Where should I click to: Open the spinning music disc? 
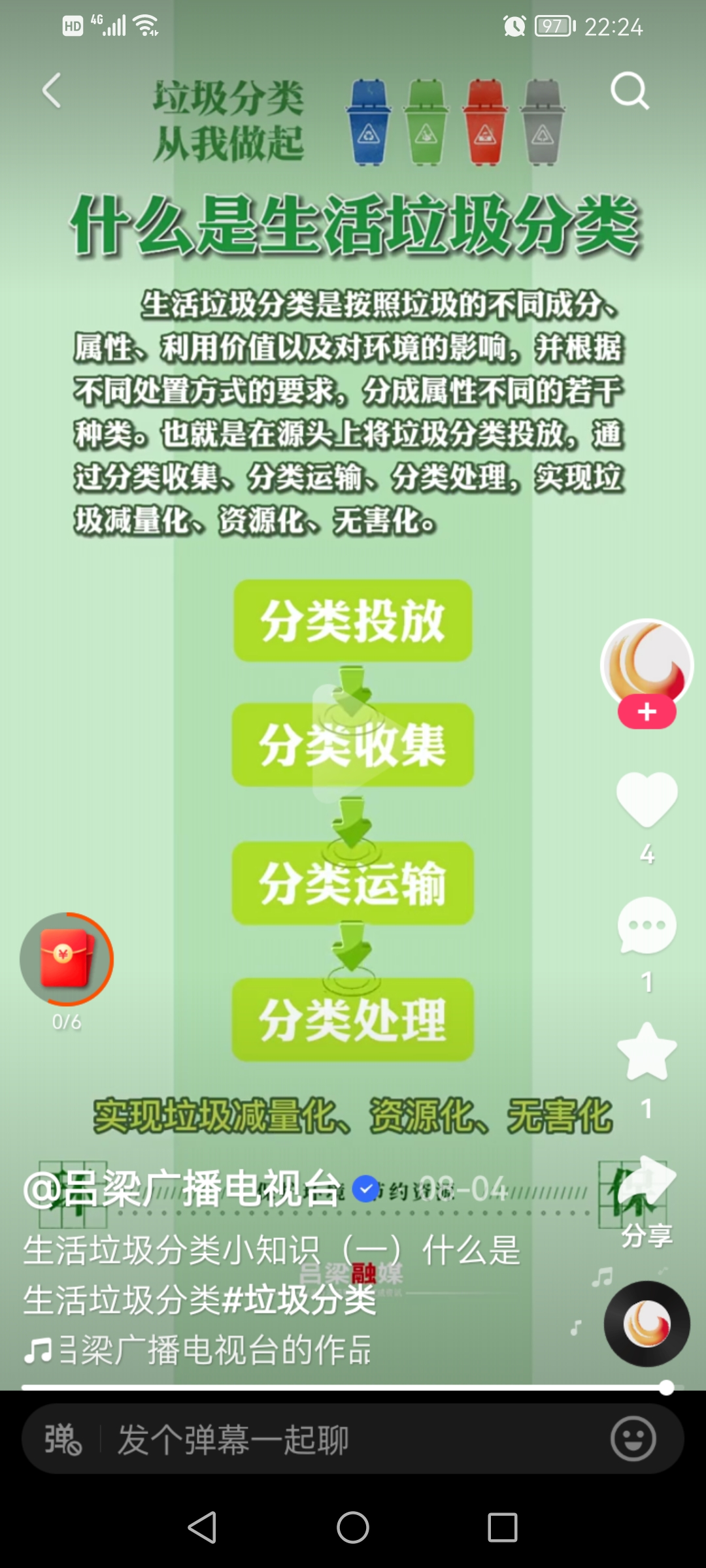pos(647,1324)
